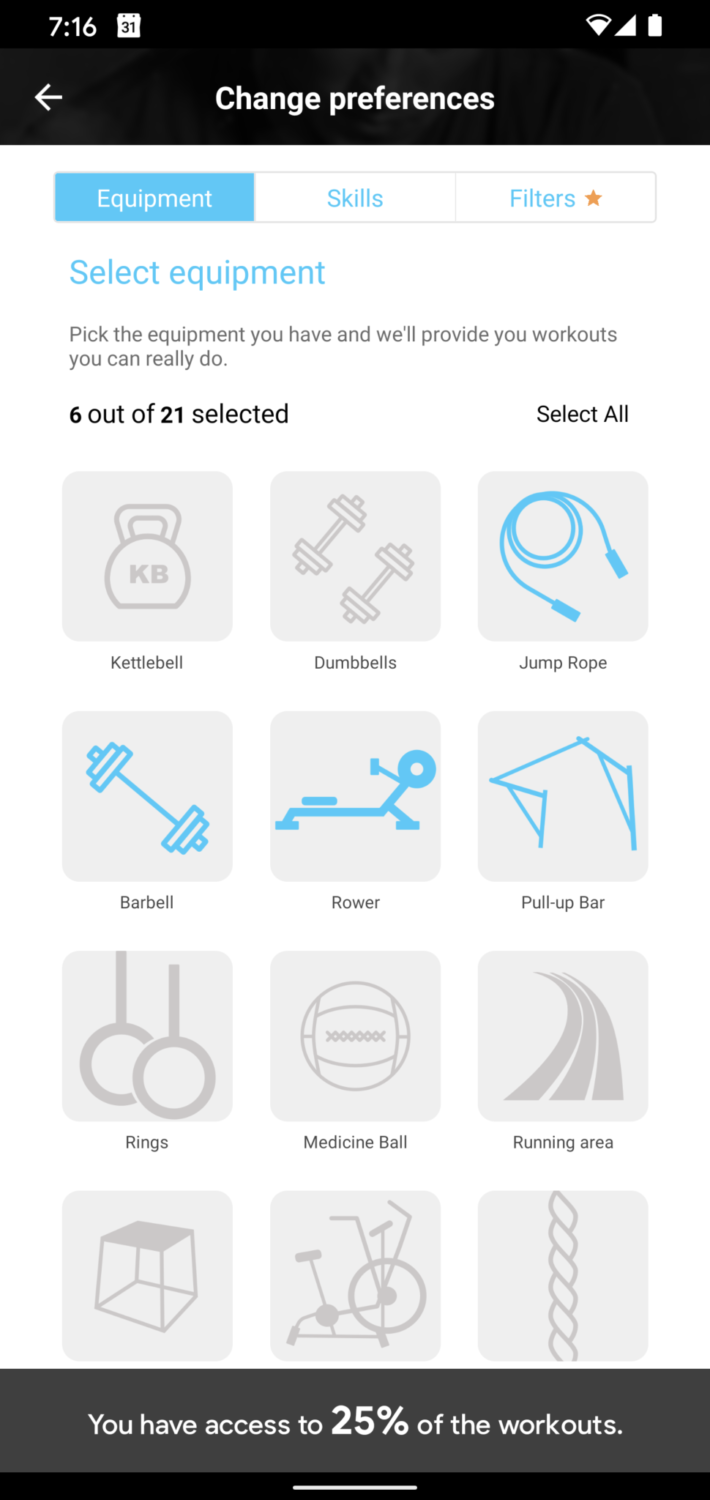Unselect the Pull-up Bar tile

563,796
